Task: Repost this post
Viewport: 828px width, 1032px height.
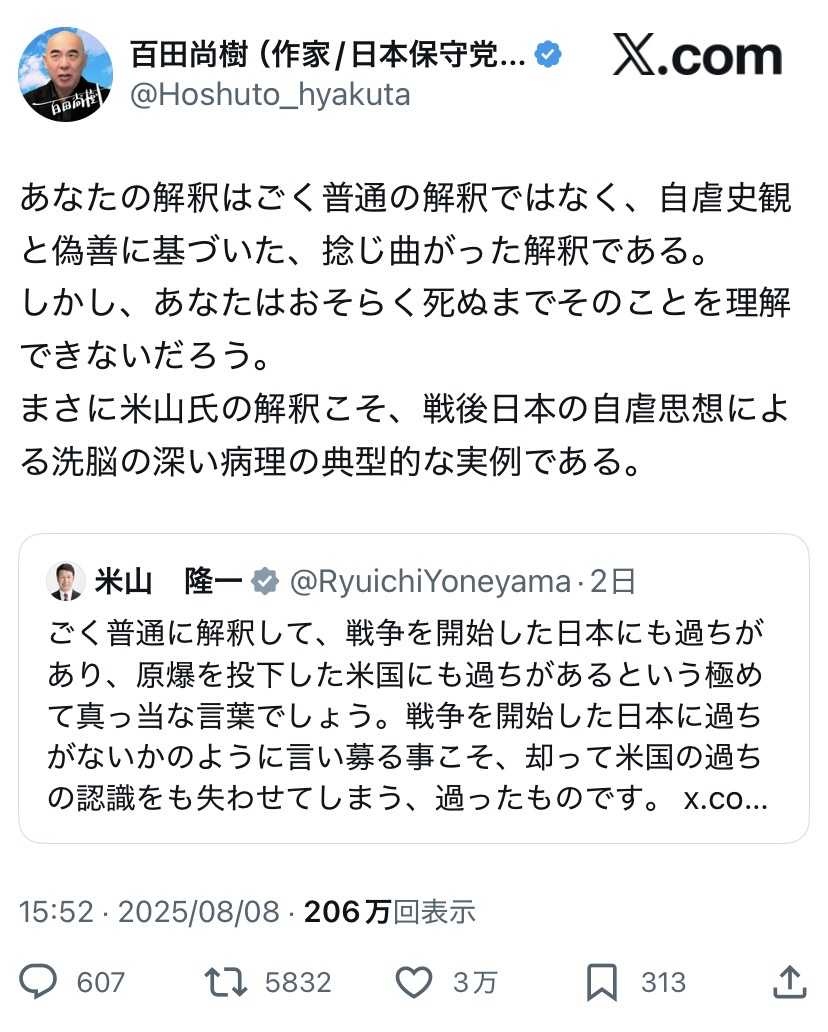Action: (227, 982)
